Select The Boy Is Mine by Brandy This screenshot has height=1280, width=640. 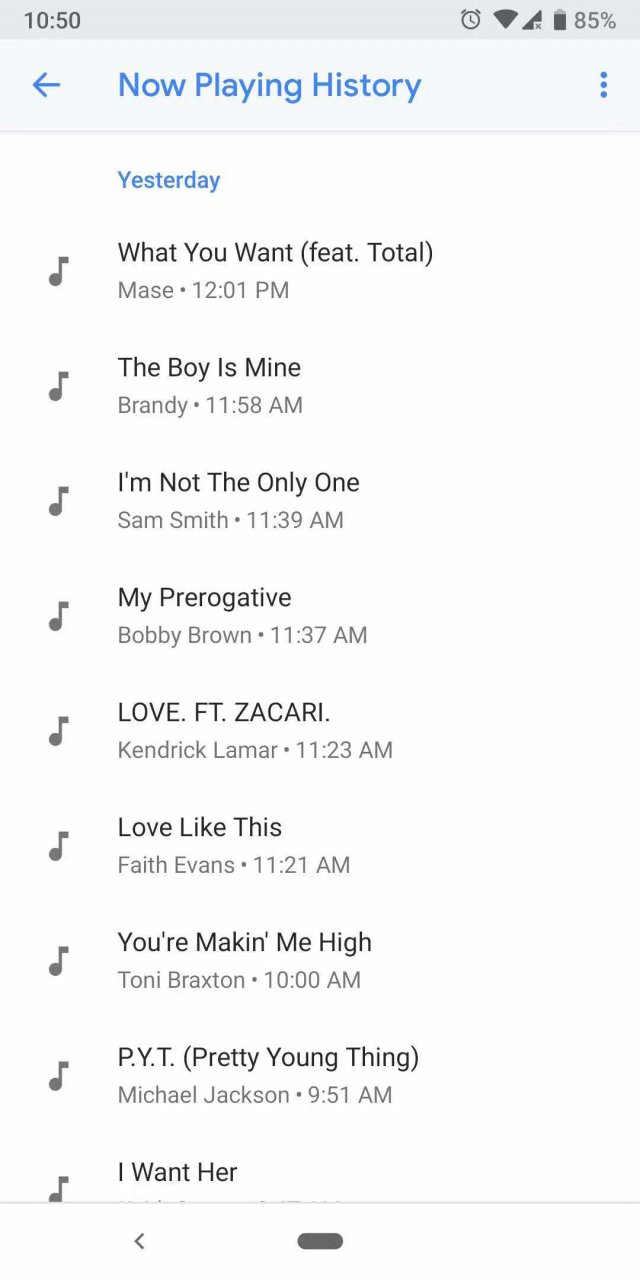(x=320, y=385)
